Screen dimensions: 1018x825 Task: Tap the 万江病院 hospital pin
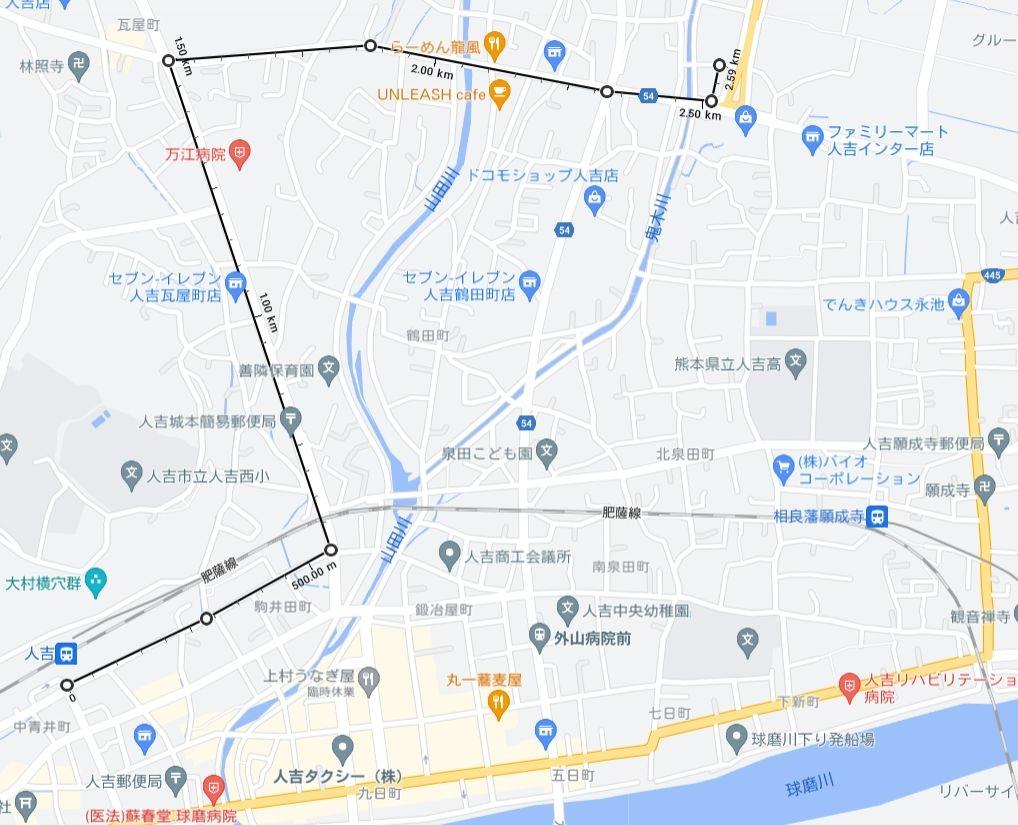[x=239, y=154]
